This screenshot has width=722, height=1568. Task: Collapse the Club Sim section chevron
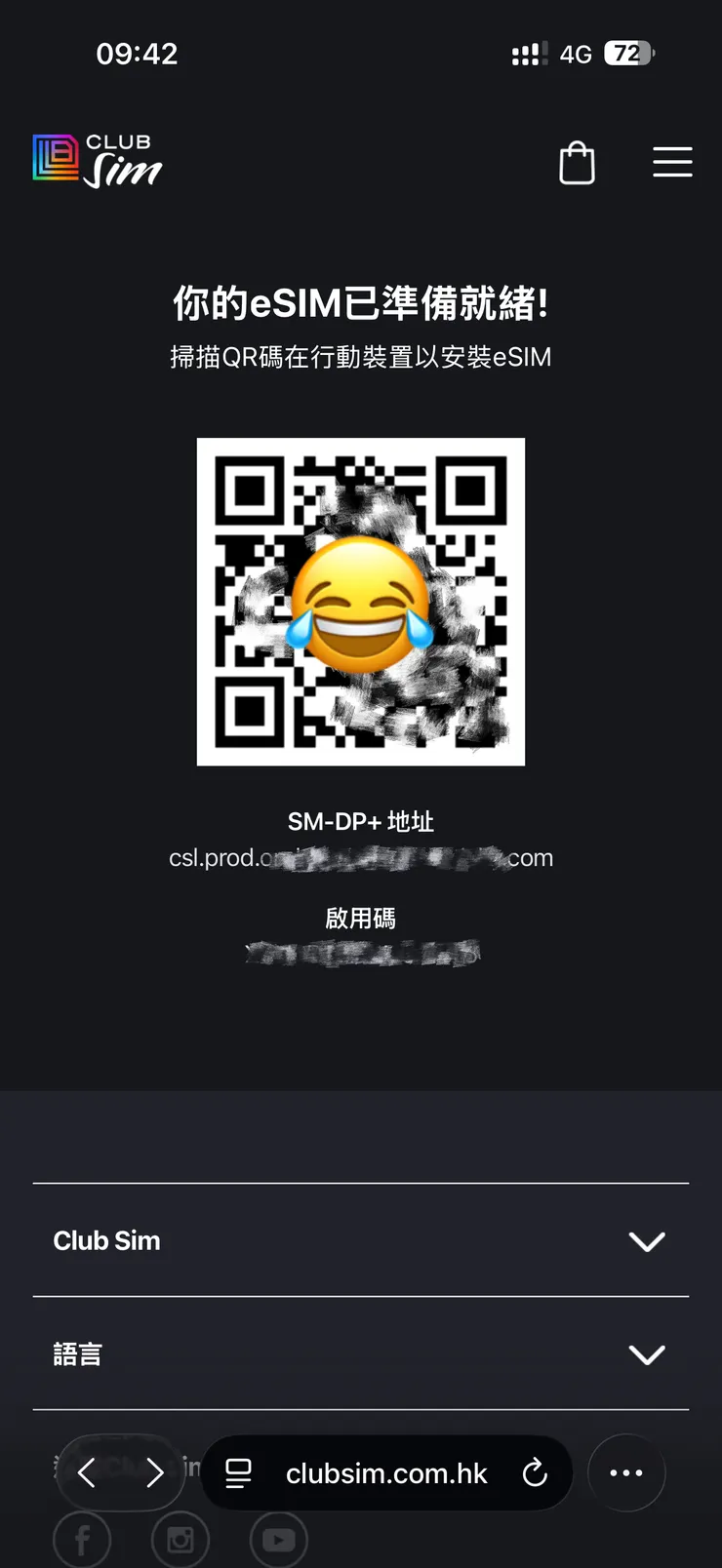click(x=647, y=1242)
